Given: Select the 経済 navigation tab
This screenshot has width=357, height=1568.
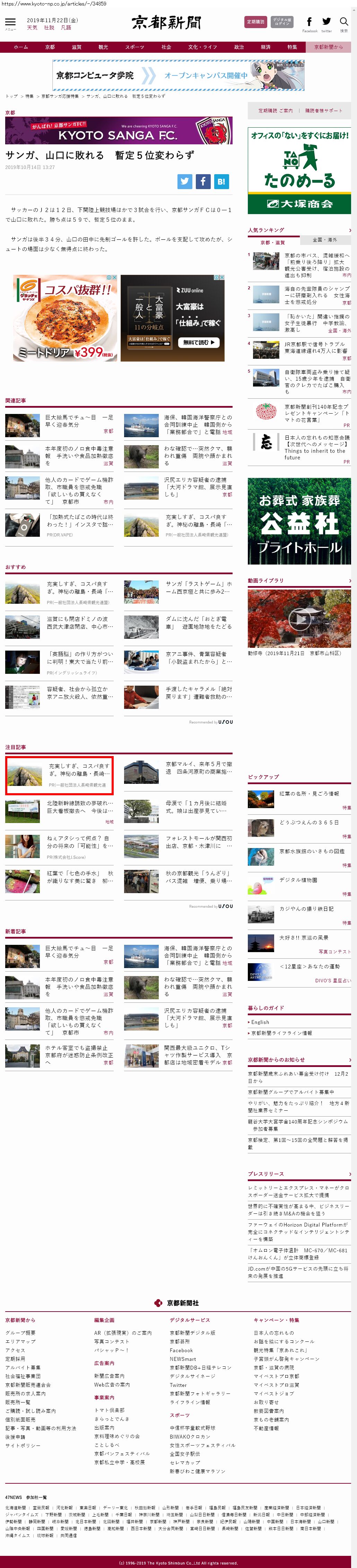Looking at the screenshot, I should point(266,47).
